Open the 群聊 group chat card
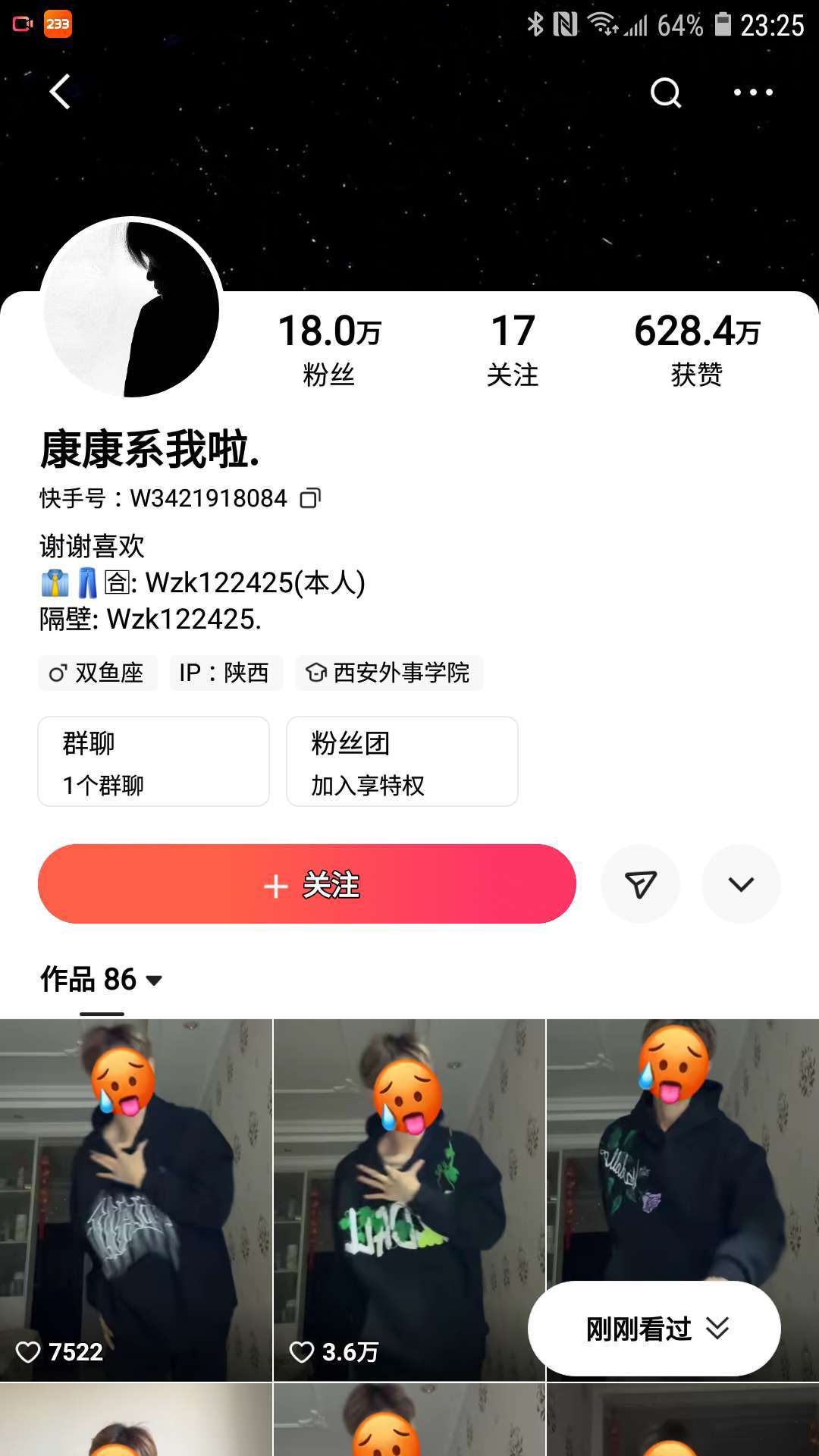The height and width of the screenshot is (1456, 819). [154, 761]
